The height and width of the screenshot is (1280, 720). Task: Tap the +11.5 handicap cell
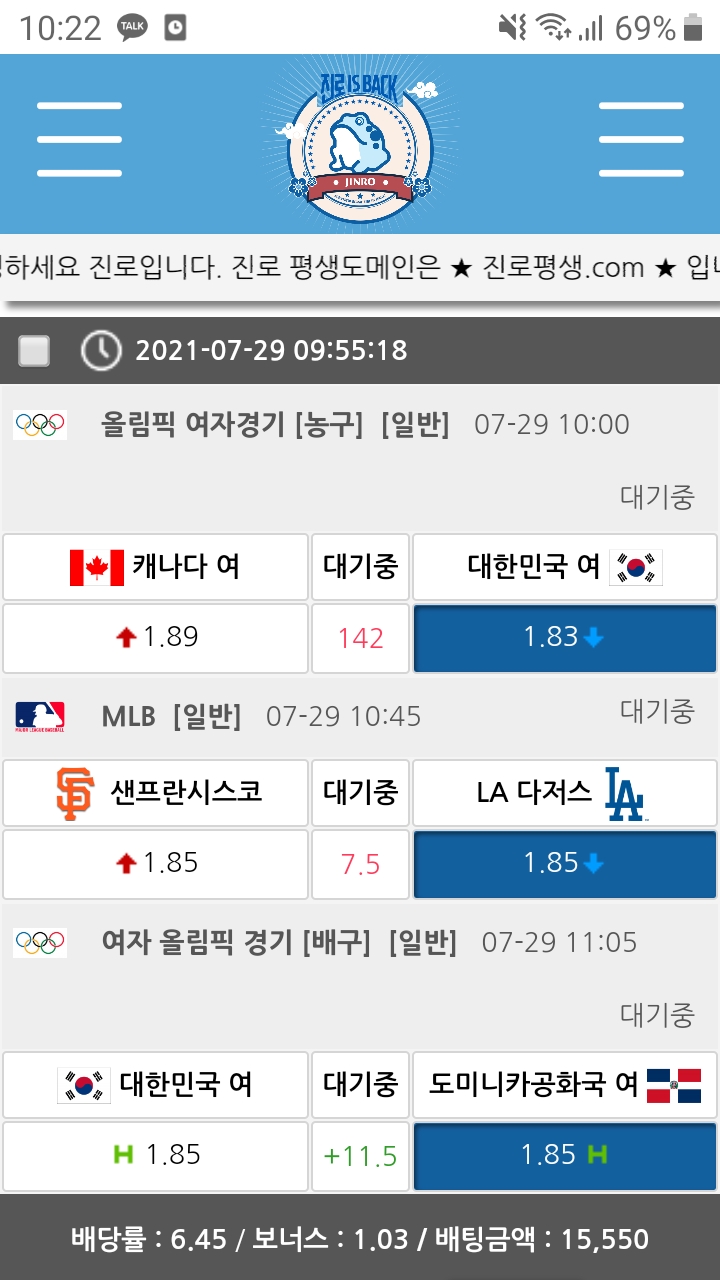[360, 1156]
